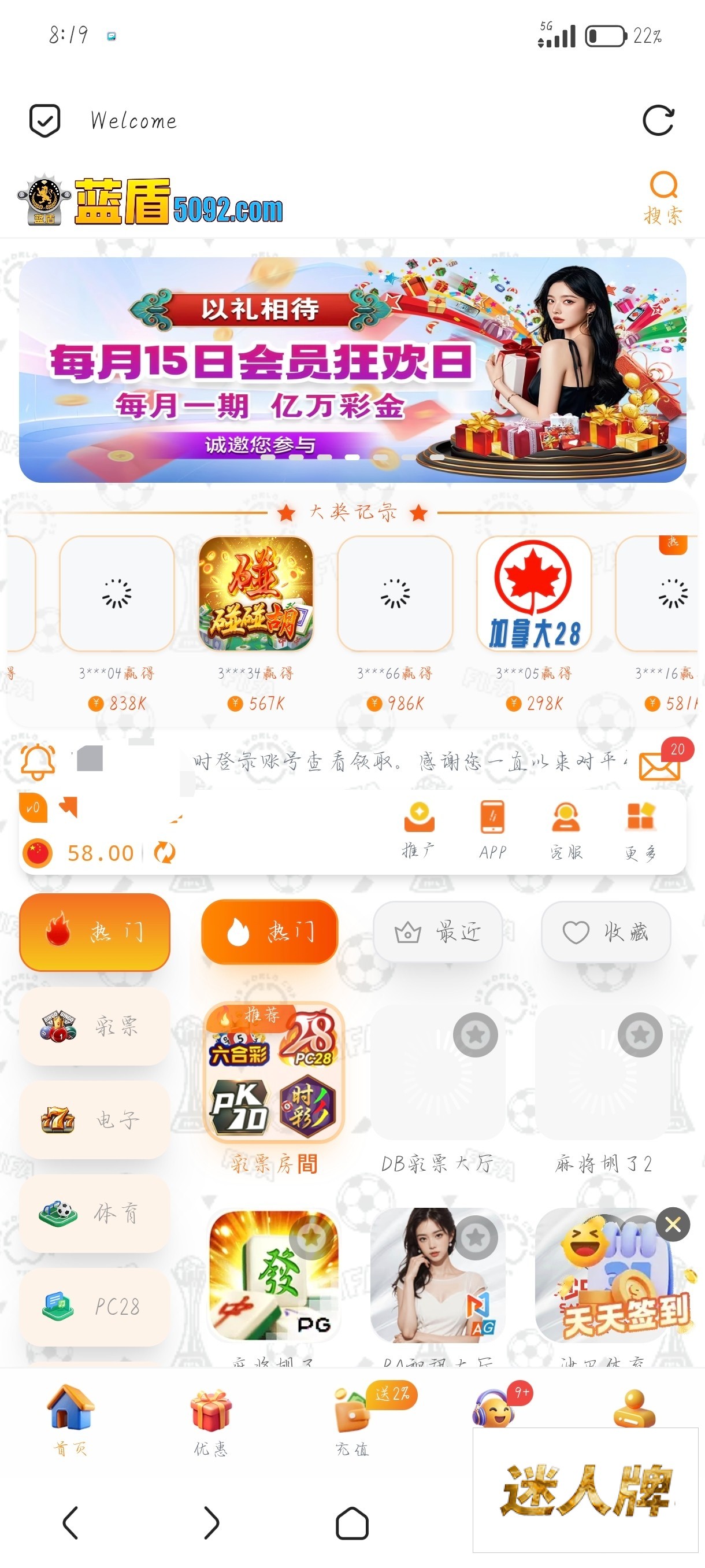The image size is (705, 1568).
Task: Contact 客服 customer service
Action: click(566, 829)
